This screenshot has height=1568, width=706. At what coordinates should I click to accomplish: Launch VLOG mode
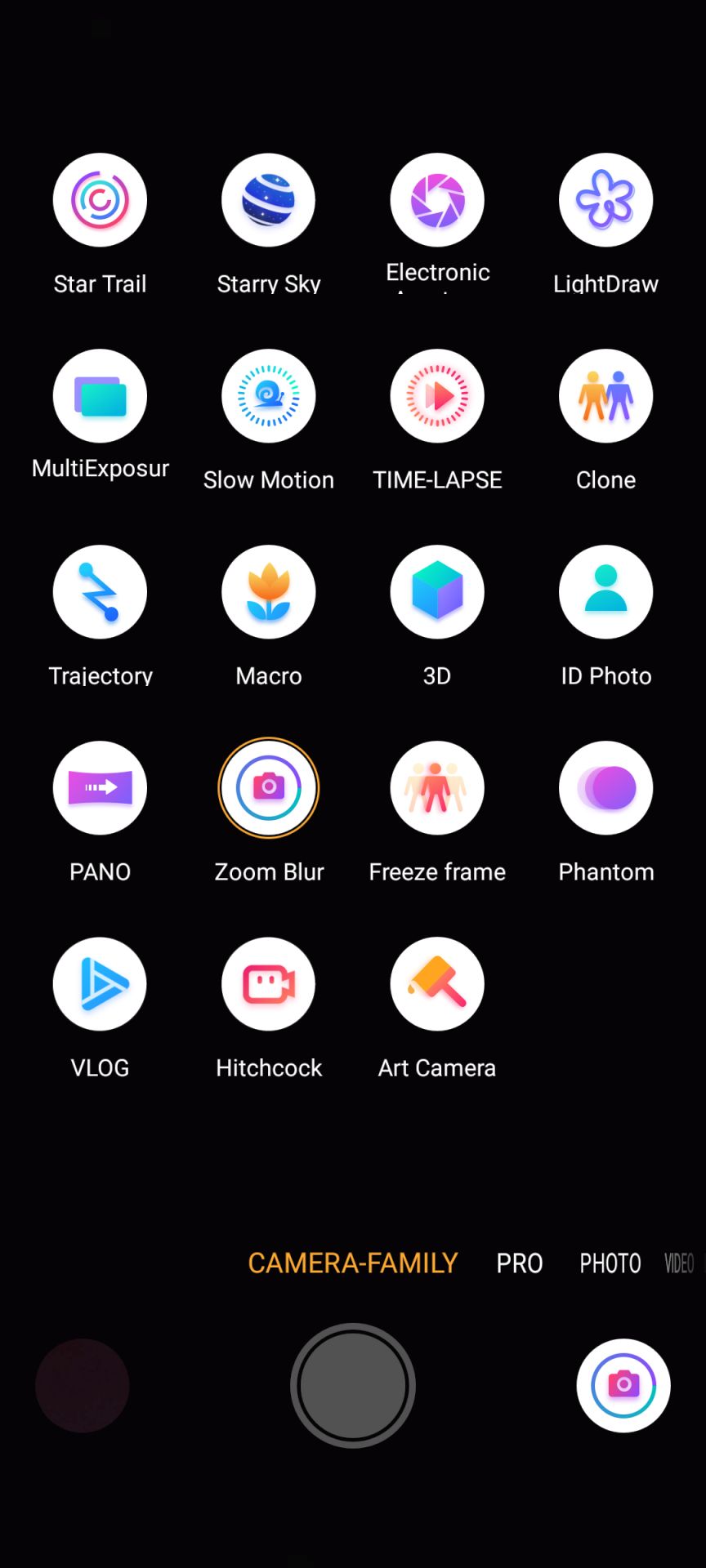tap(100, 984)
